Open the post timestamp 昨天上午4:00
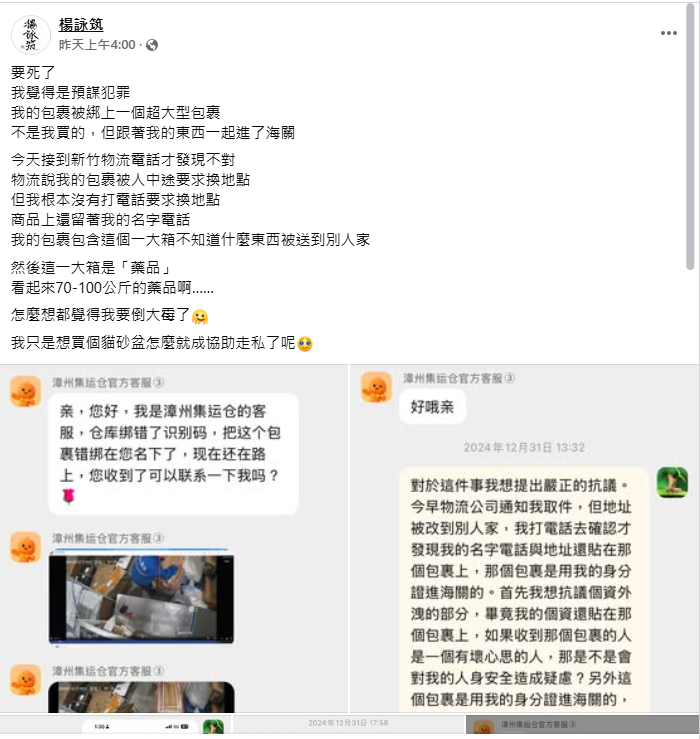 click(97, 46)
